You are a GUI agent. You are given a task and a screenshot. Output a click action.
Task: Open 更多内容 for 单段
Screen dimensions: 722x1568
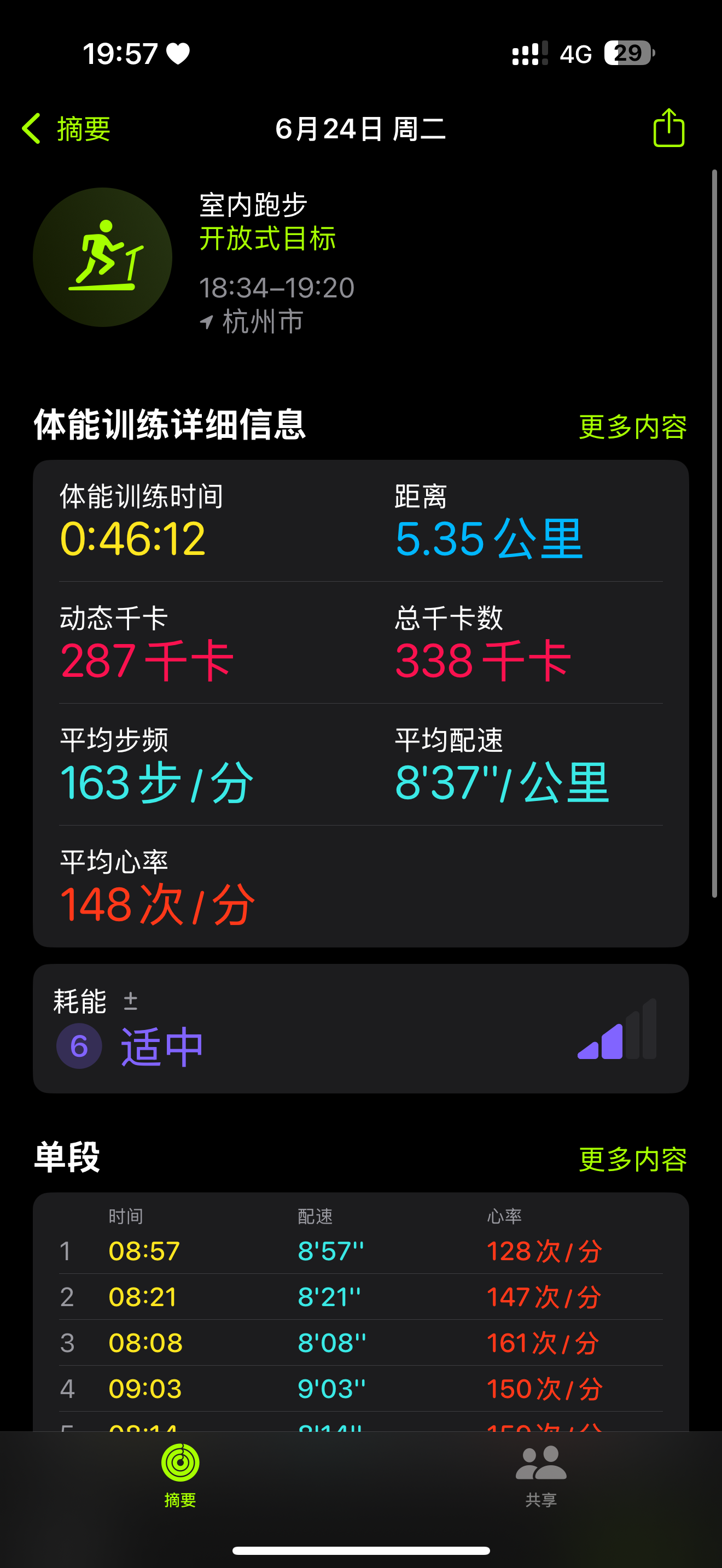click(632, 1159)
